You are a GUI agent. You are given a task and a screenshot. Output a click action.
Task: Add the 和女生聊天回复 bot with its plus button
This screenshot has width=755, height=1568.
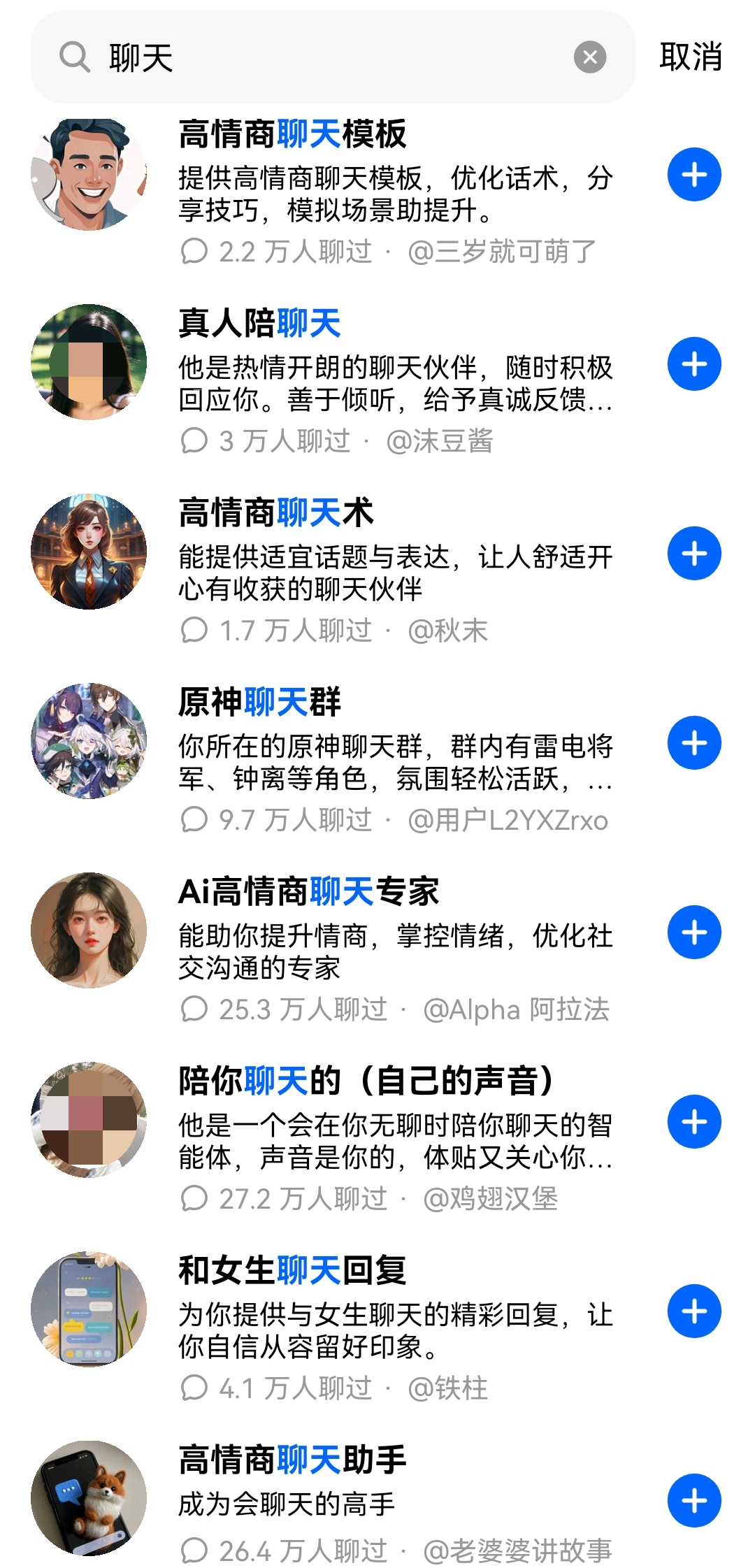693,1311
